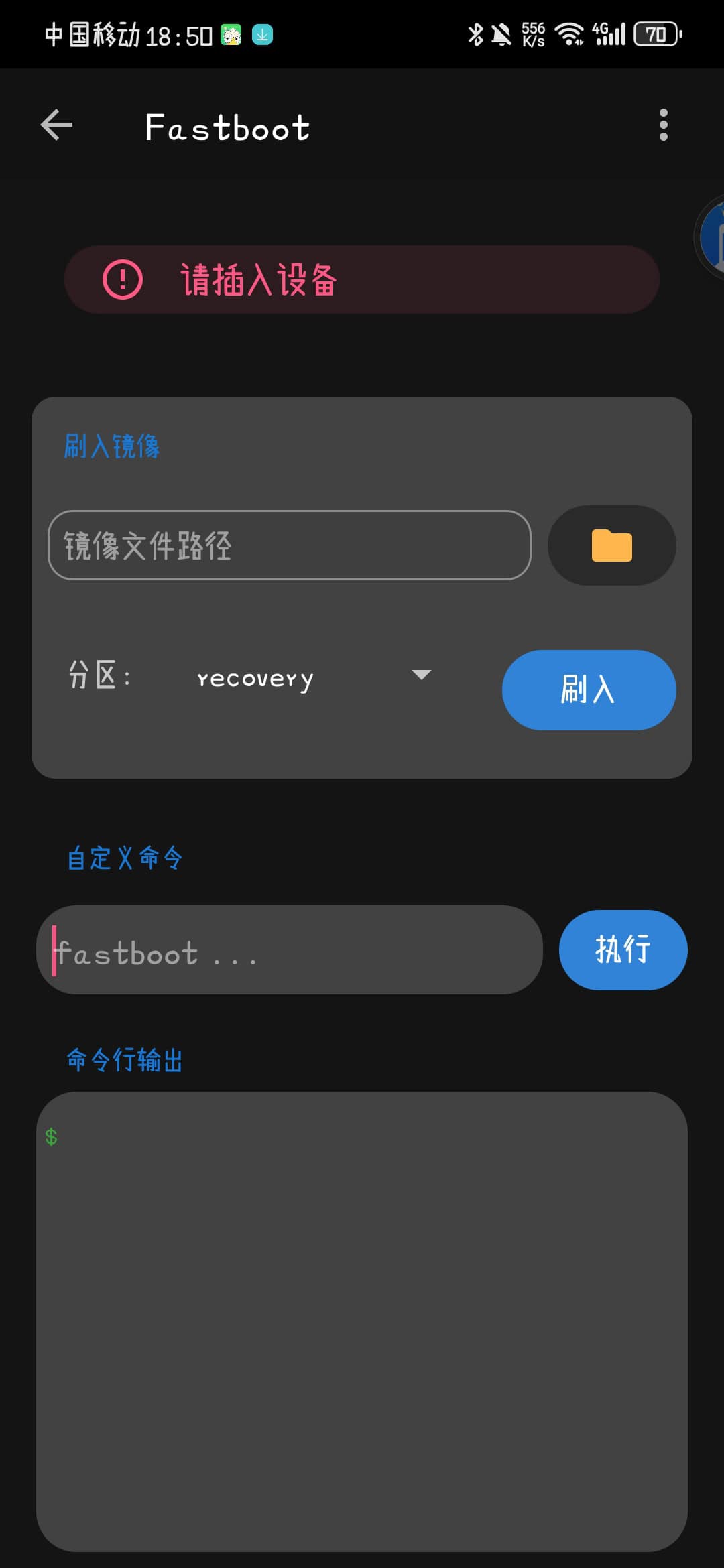Click the fastboot custom command field
The width and height of the screenshot is (724, 1568).
[288, 950]
